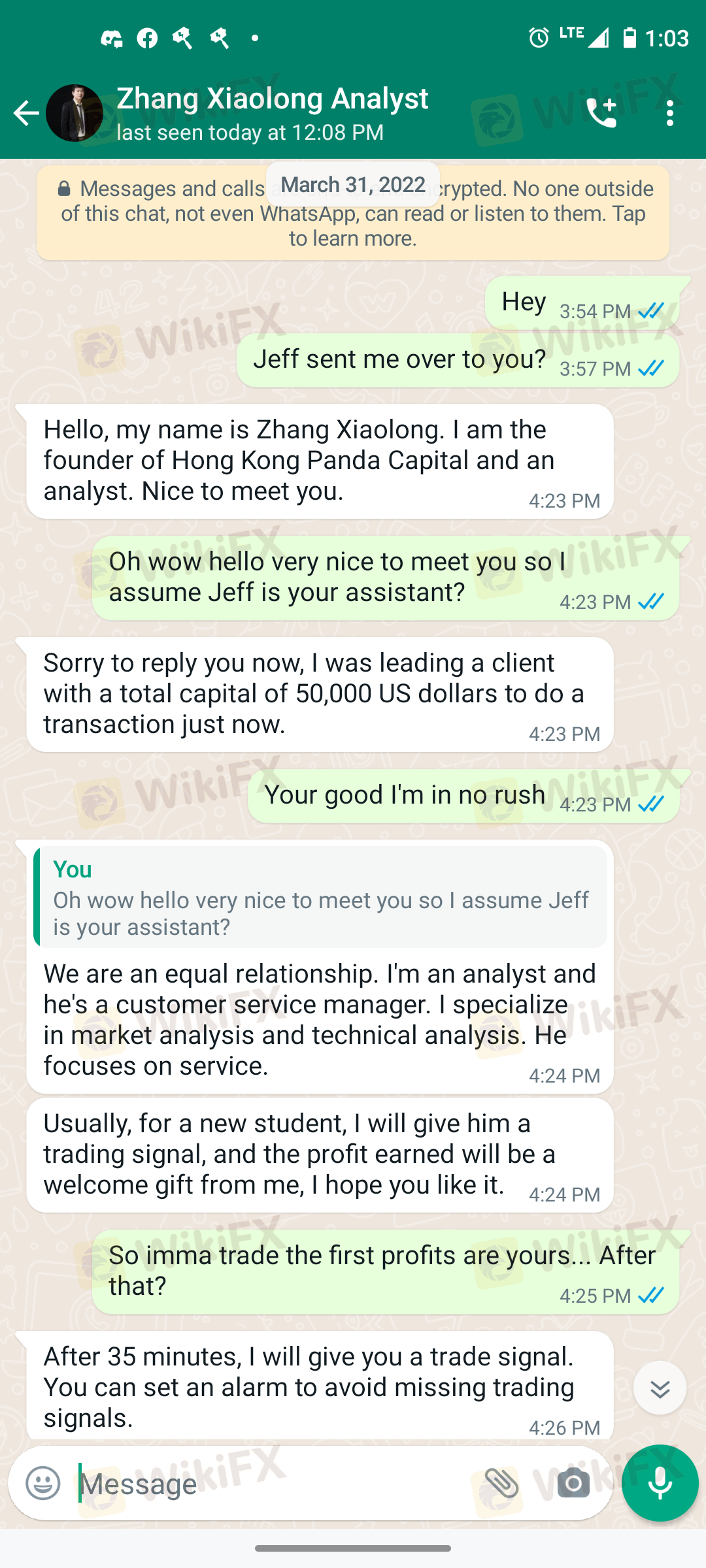Tap the microphone voice message button
This screenshot has height=1568, width=706.
[x=660, y=1483]
